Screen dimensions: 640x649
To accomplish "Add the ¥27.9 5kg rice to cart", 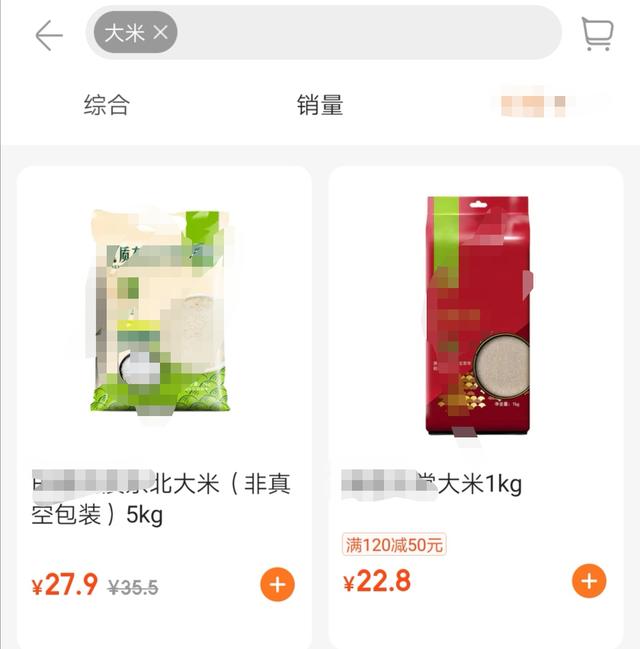I will 277,584.
